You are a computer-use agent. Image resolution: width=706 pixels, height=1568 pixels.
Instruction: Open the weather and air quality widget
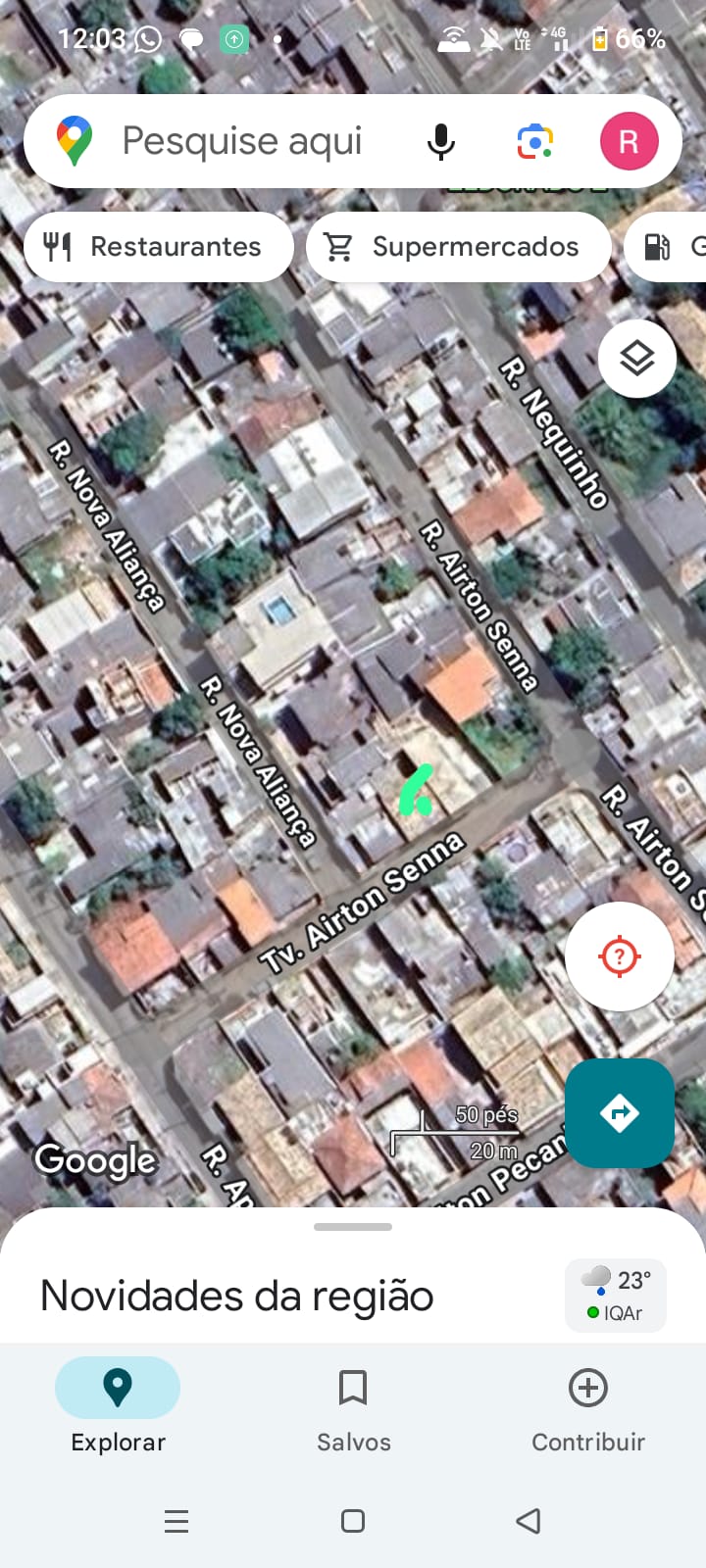(616, 1295)
